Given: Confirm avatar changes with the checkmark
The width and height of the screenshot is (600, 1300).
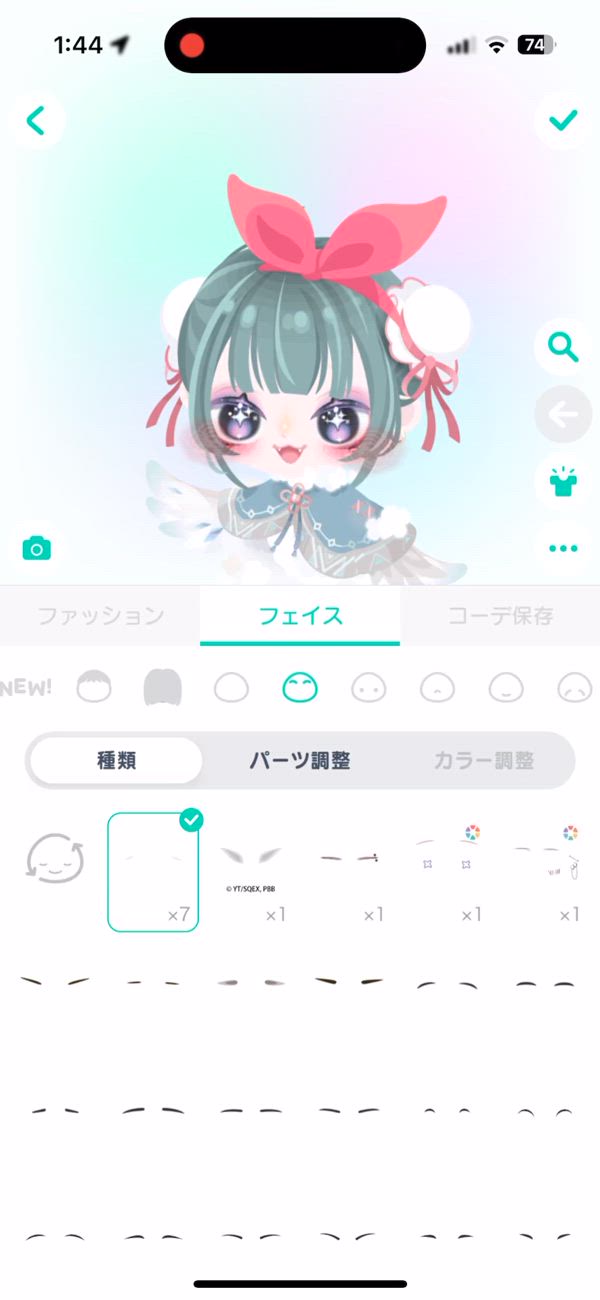Looking at the screenshot, I should point(563,121).
